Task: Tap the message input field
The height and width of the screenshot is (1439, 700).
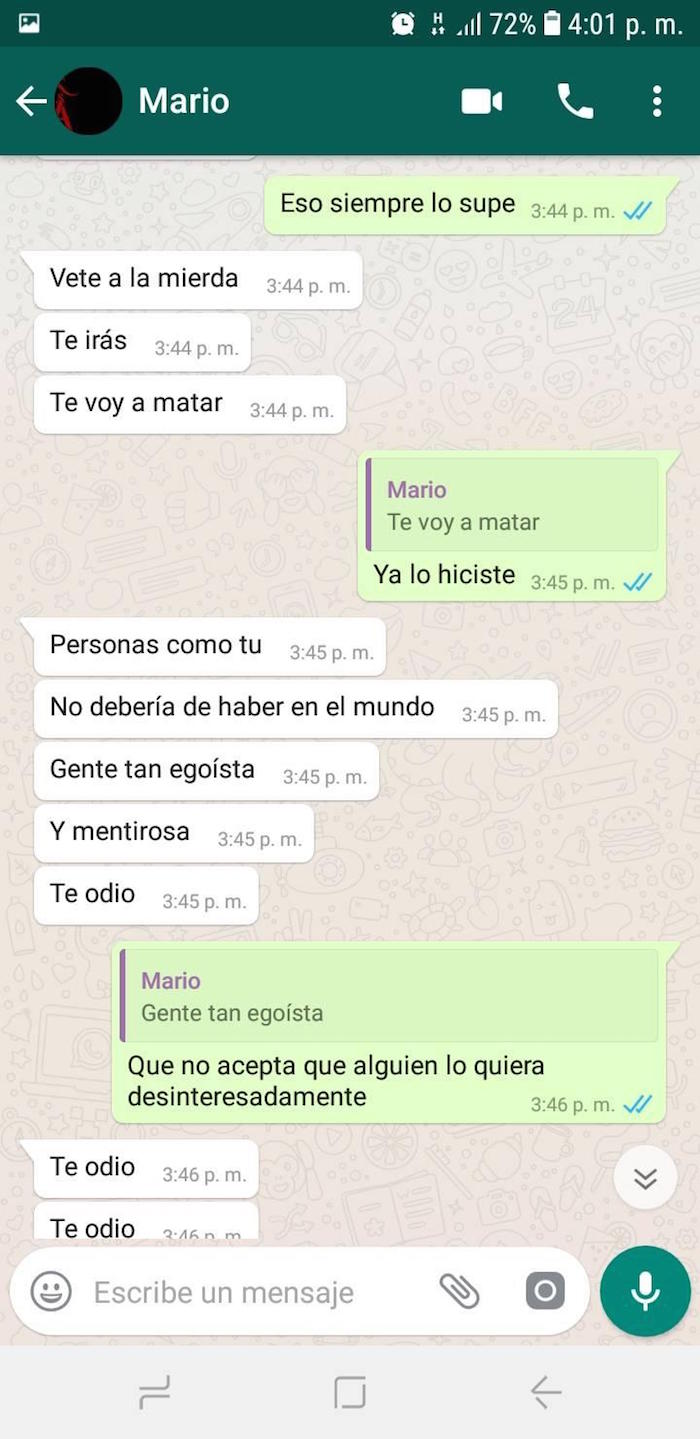Action: (x=240, y=1292)
